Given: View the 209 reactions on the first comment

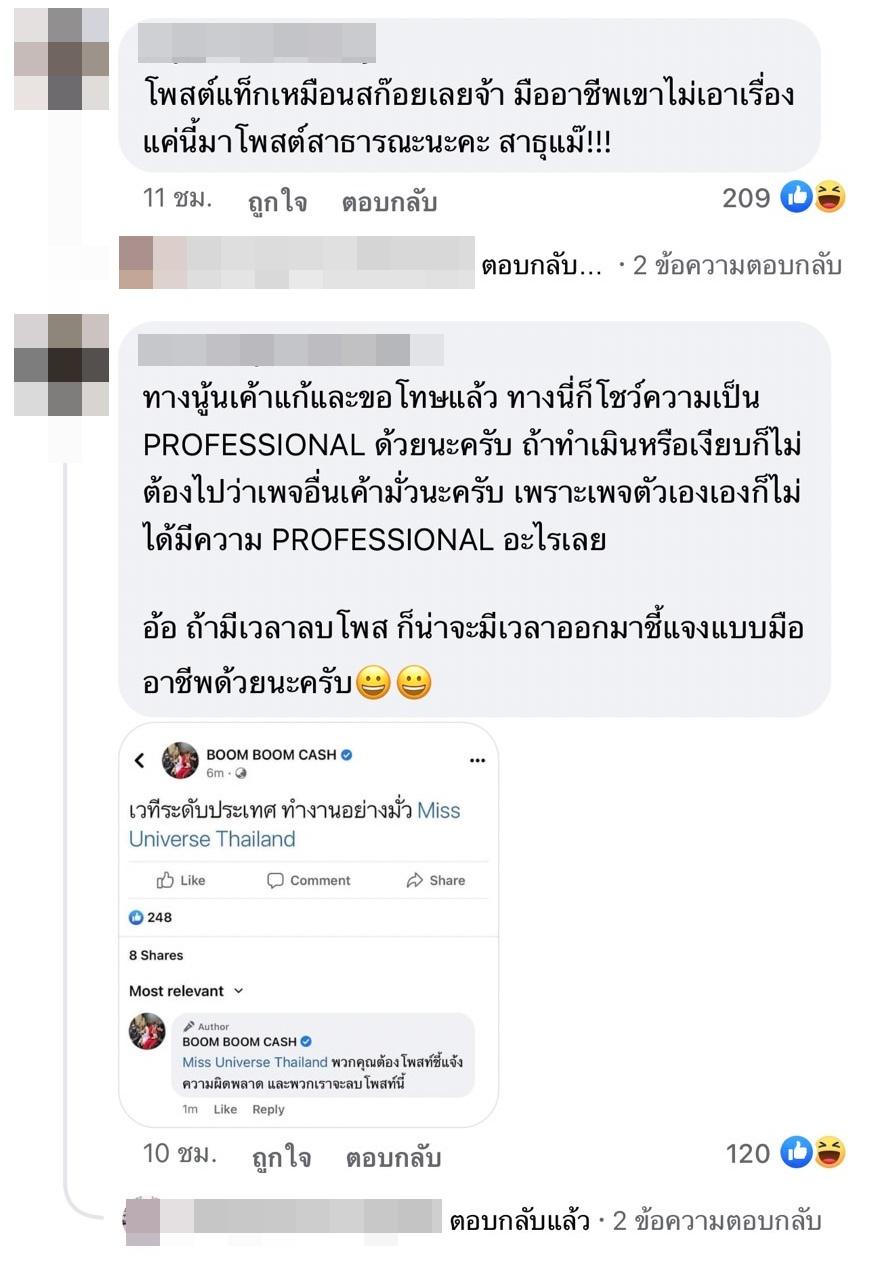Looking at the screenshot, I should pos(783,198).
